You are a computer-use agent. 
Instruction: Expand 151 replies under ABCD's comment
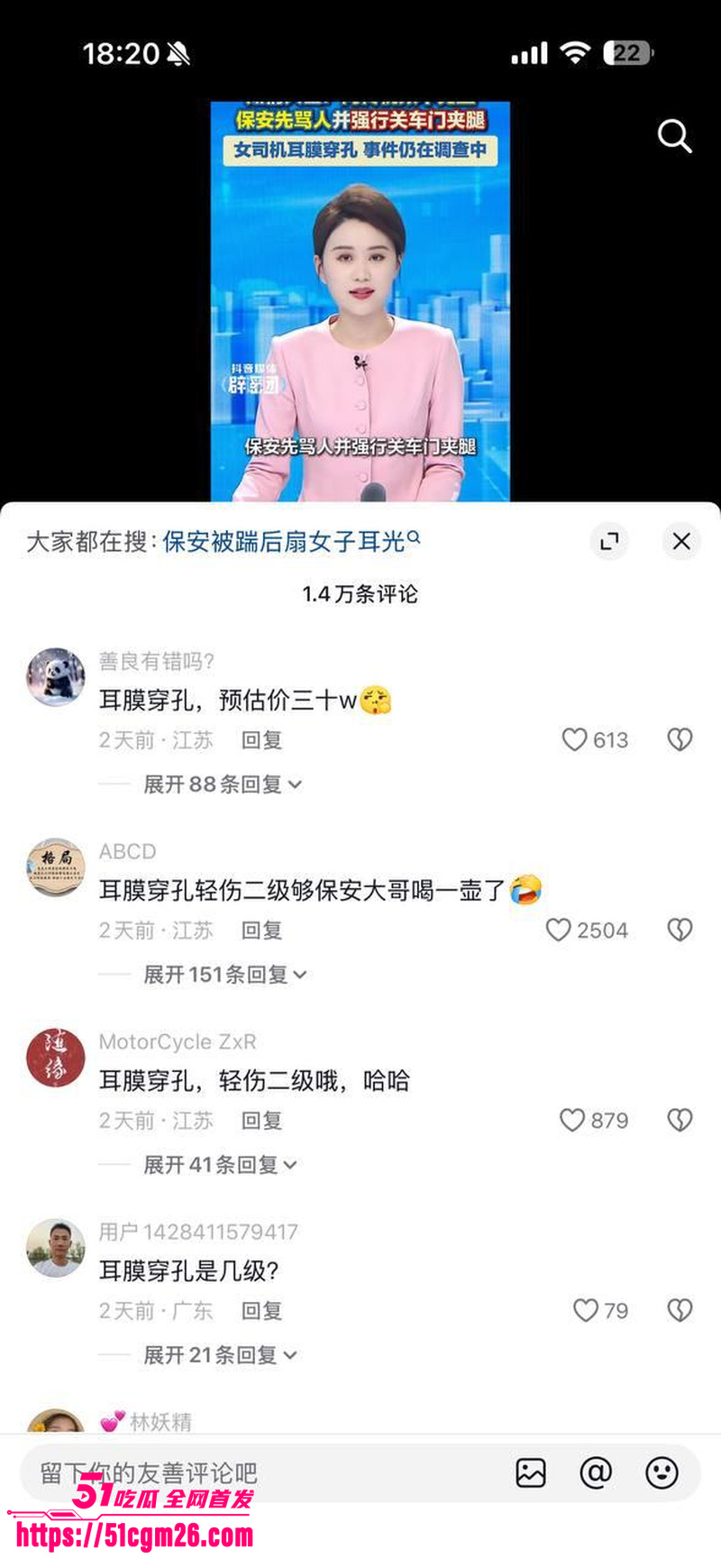[x=224, y=975]
